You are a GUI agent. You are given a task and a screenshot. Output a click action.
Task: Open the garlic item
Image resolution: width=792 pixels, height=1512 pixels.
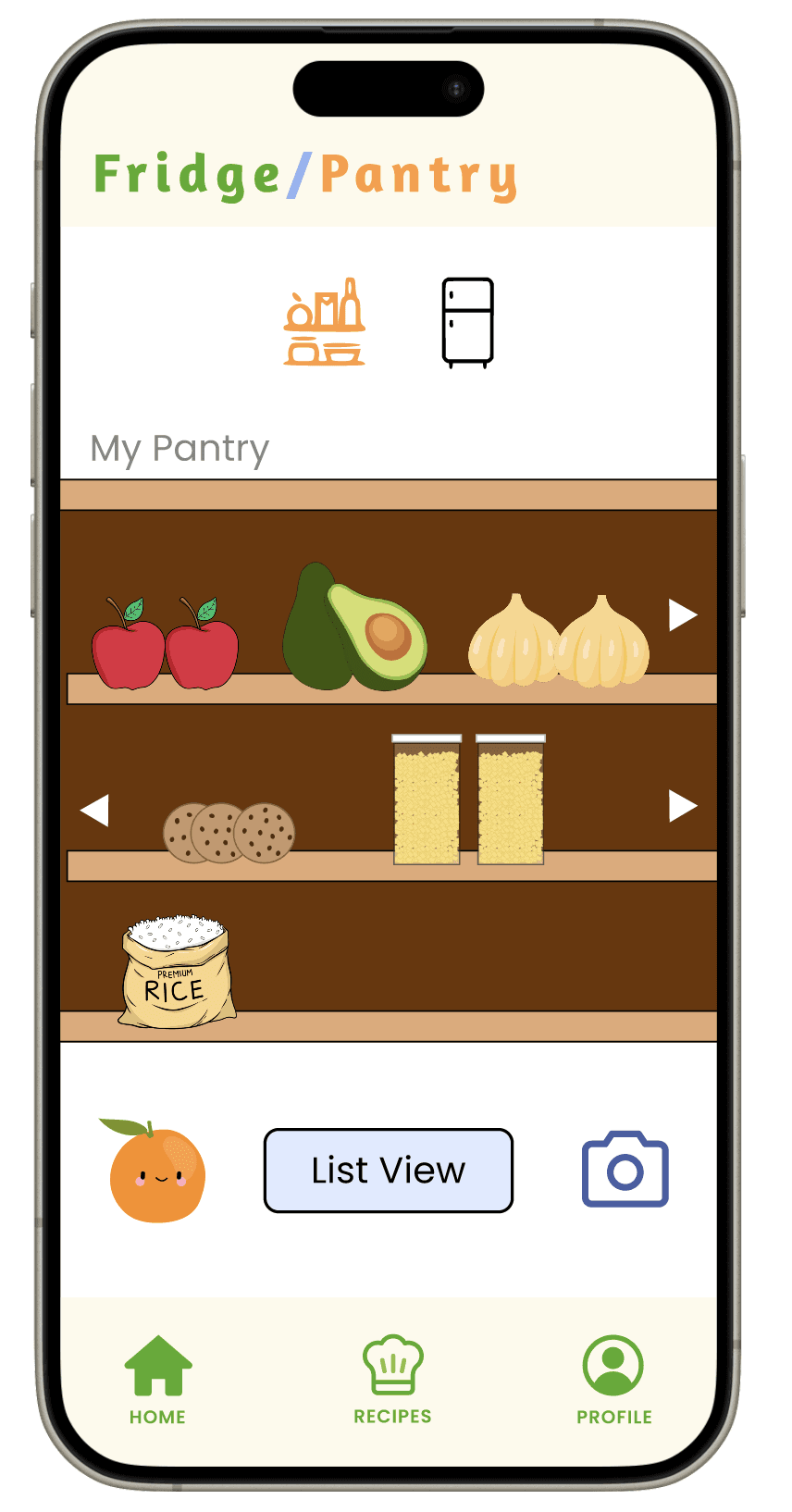[x=559, y=640]
